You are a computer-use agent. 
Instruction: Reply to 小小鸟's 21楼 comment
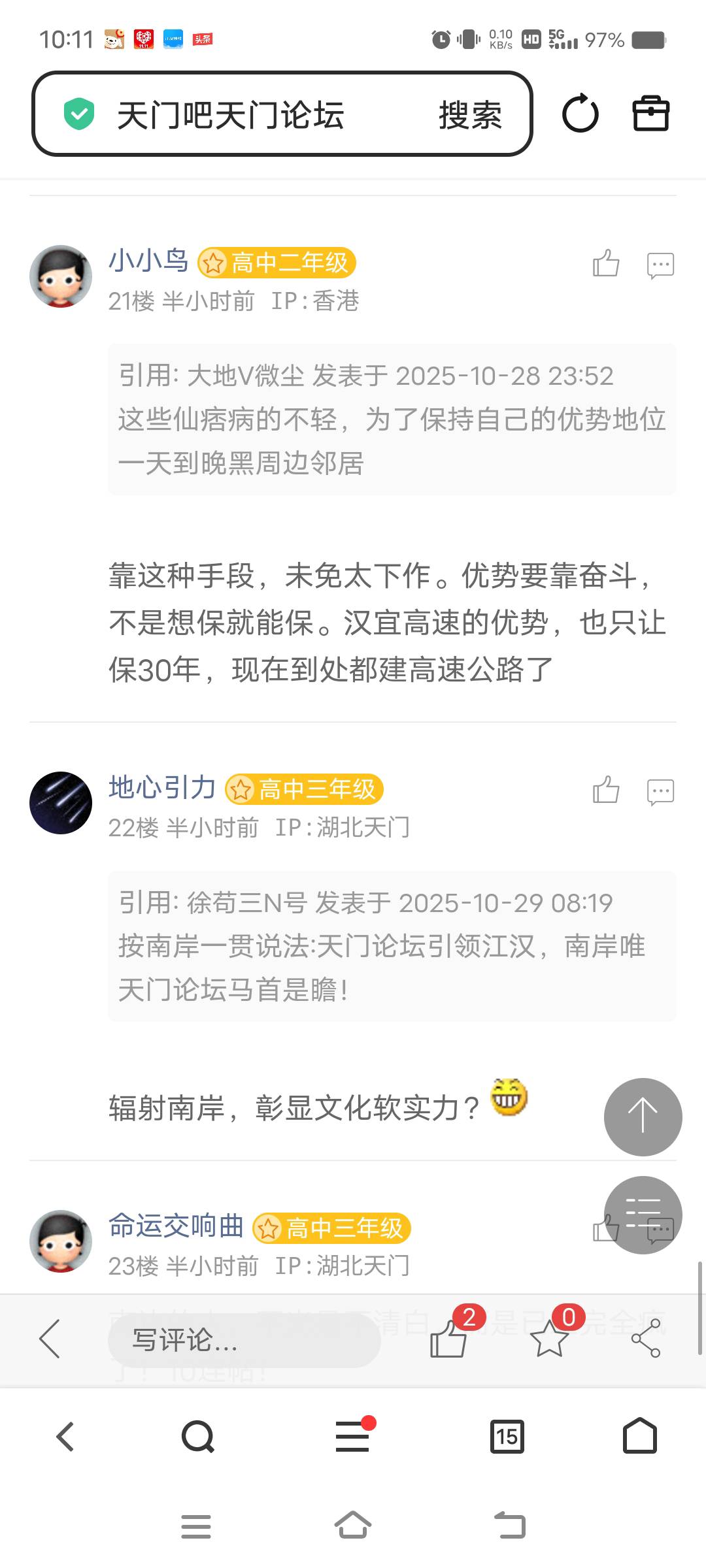[x=660, y=265]
